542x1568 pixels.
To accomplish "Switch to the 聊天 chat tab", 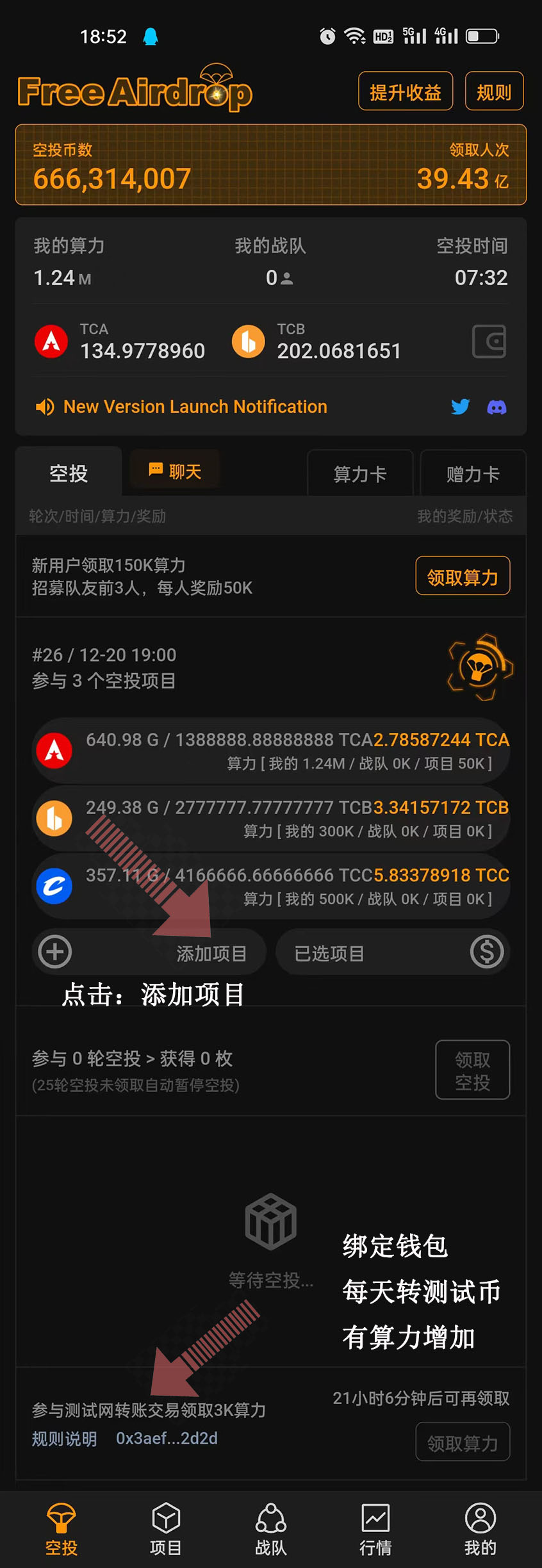I will pos(175,471).
